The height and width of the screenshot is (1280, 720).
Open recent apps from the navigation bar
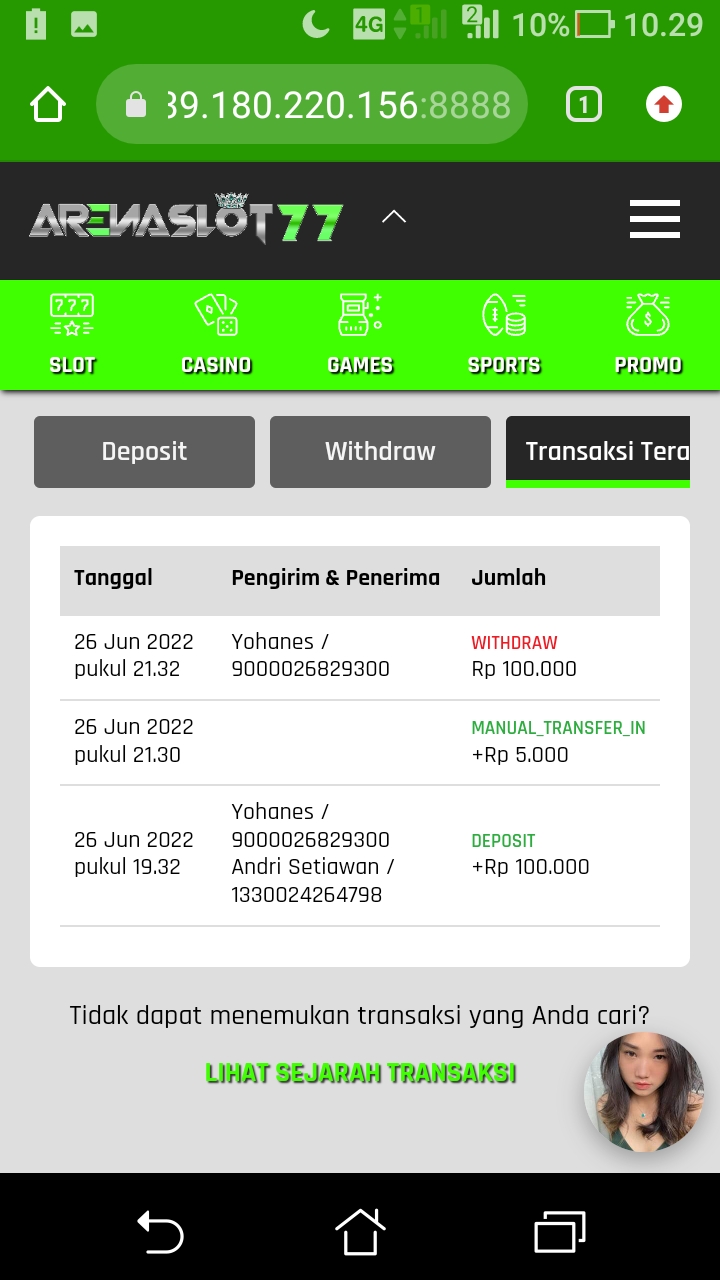pos(559,1231)
